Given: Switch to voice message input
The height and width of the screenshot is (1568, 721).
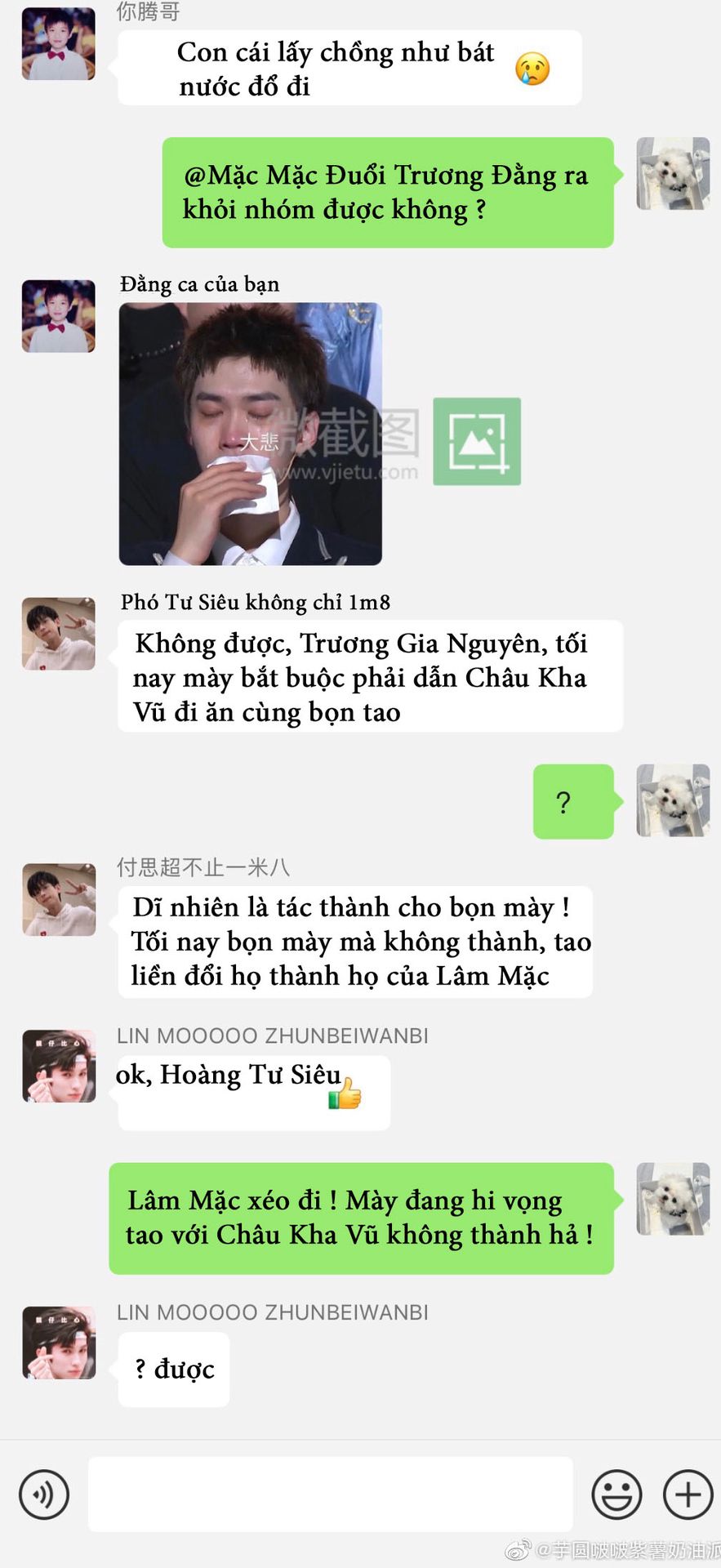Looking at the screenshot, I should tap(43, 1494).
